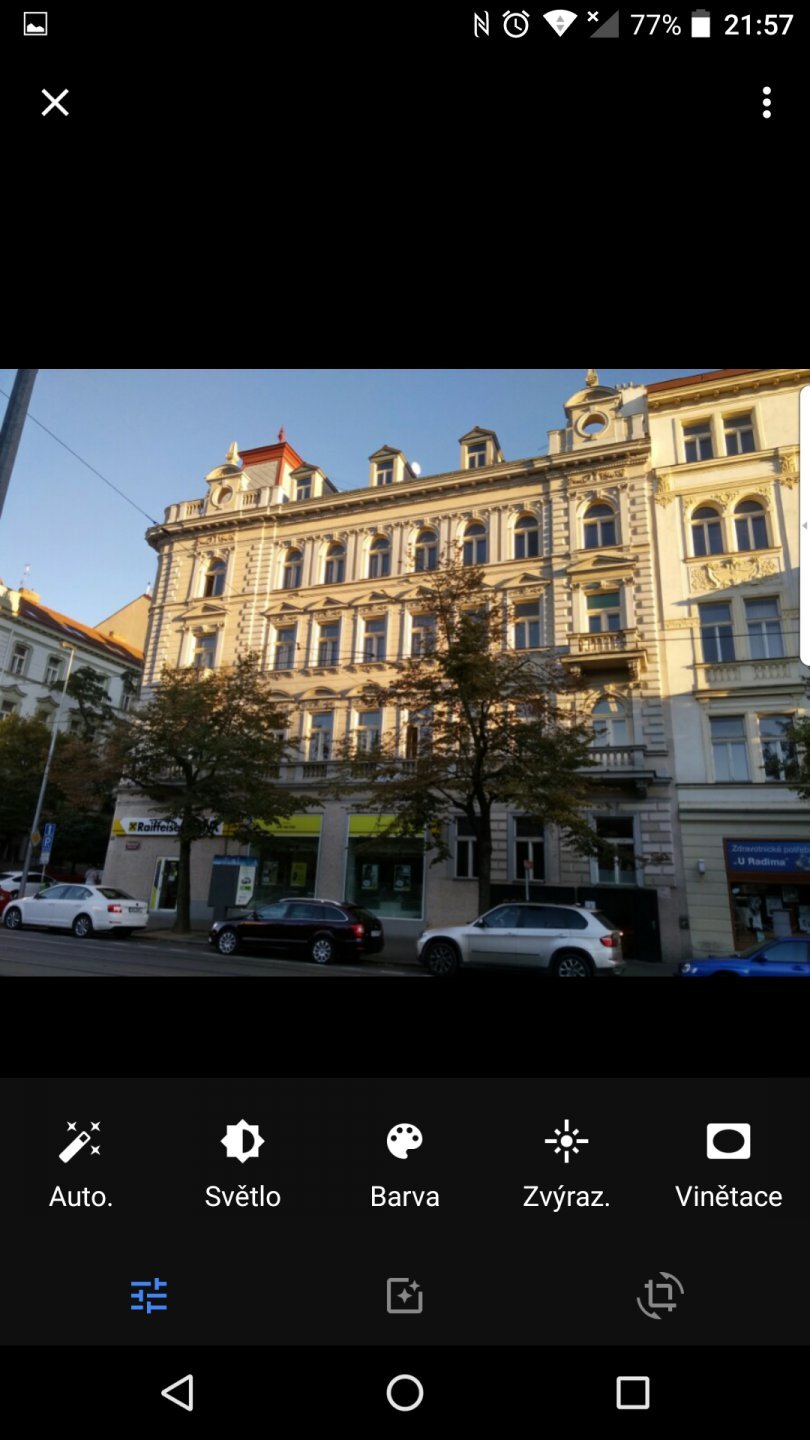Apply the Auto. enhancement

(x=81, y=1162)
